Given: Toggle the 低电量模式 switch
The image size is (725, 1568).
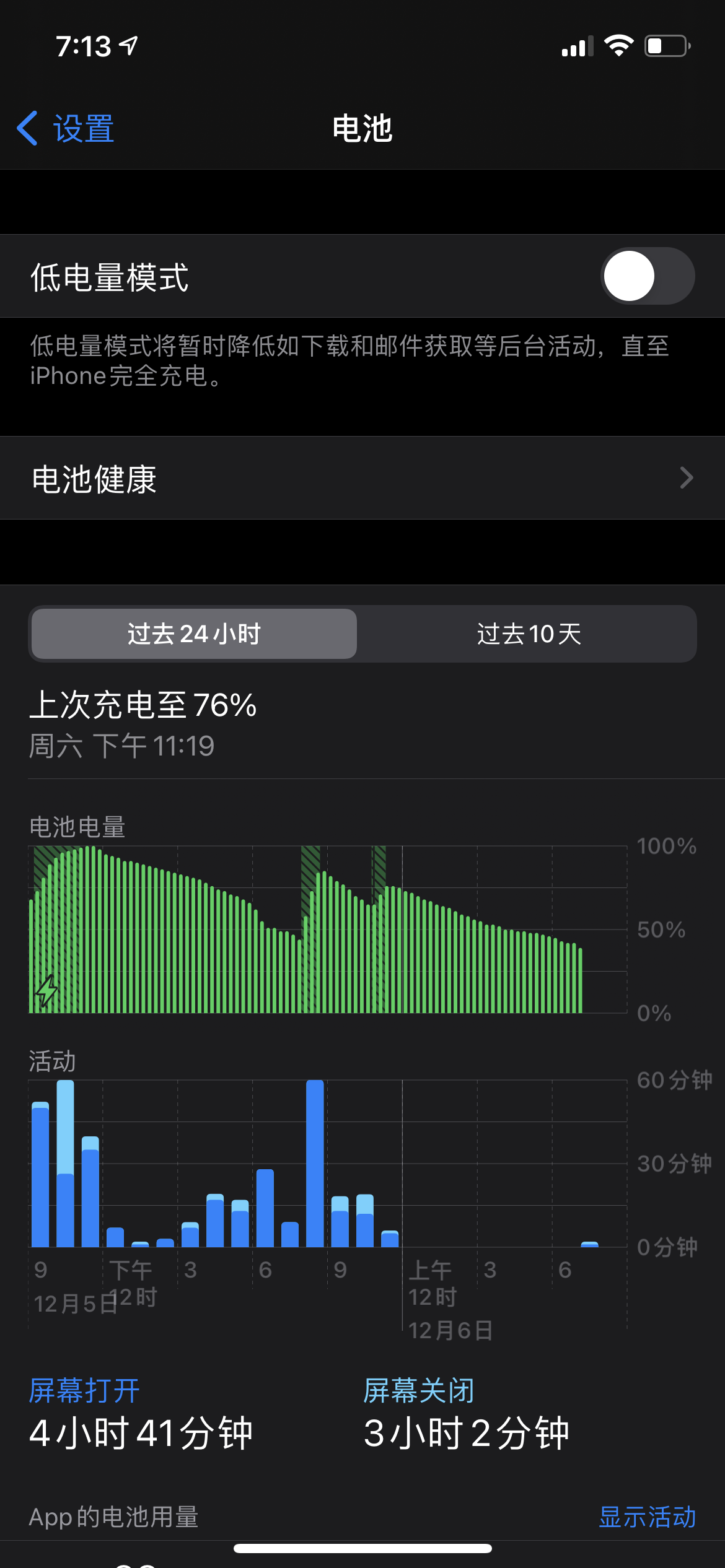Looking at the screenshot, I should pyautogui.click(x=647, y=276).
